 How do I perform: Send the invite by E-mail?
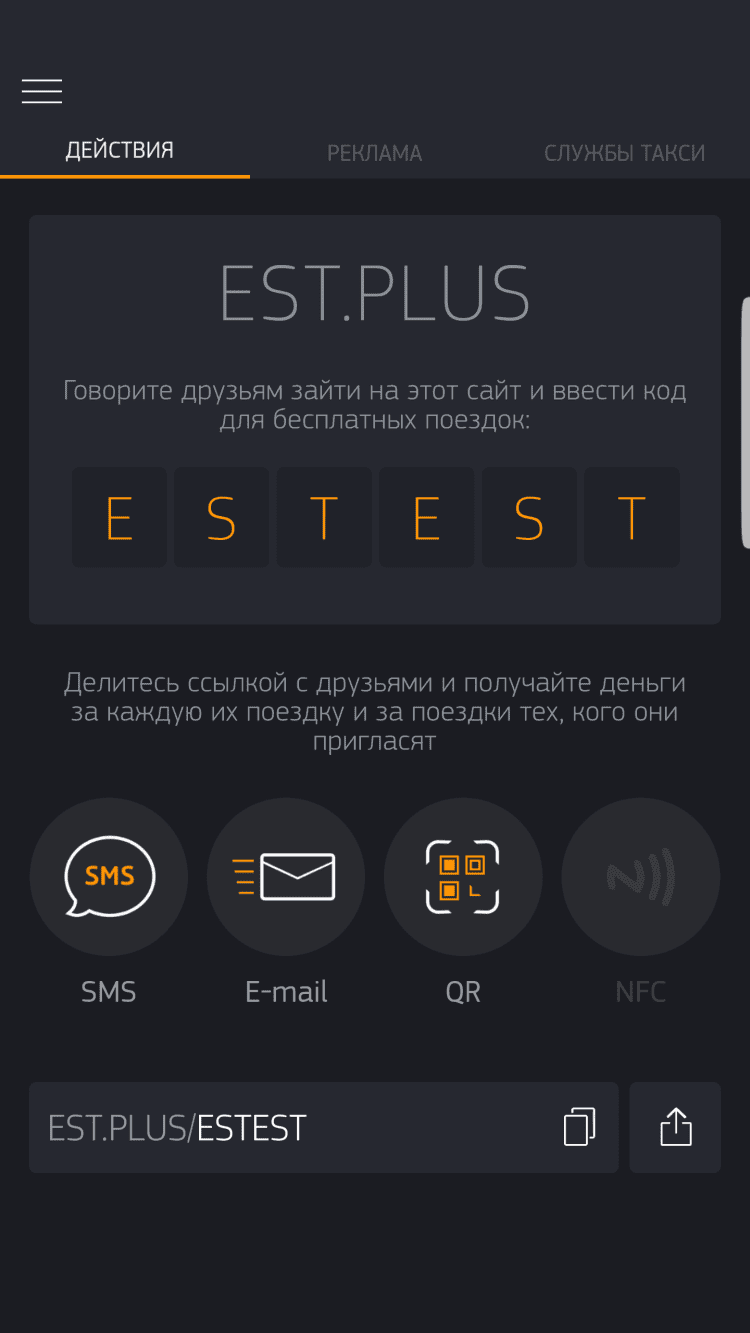[x=286, y=877]
